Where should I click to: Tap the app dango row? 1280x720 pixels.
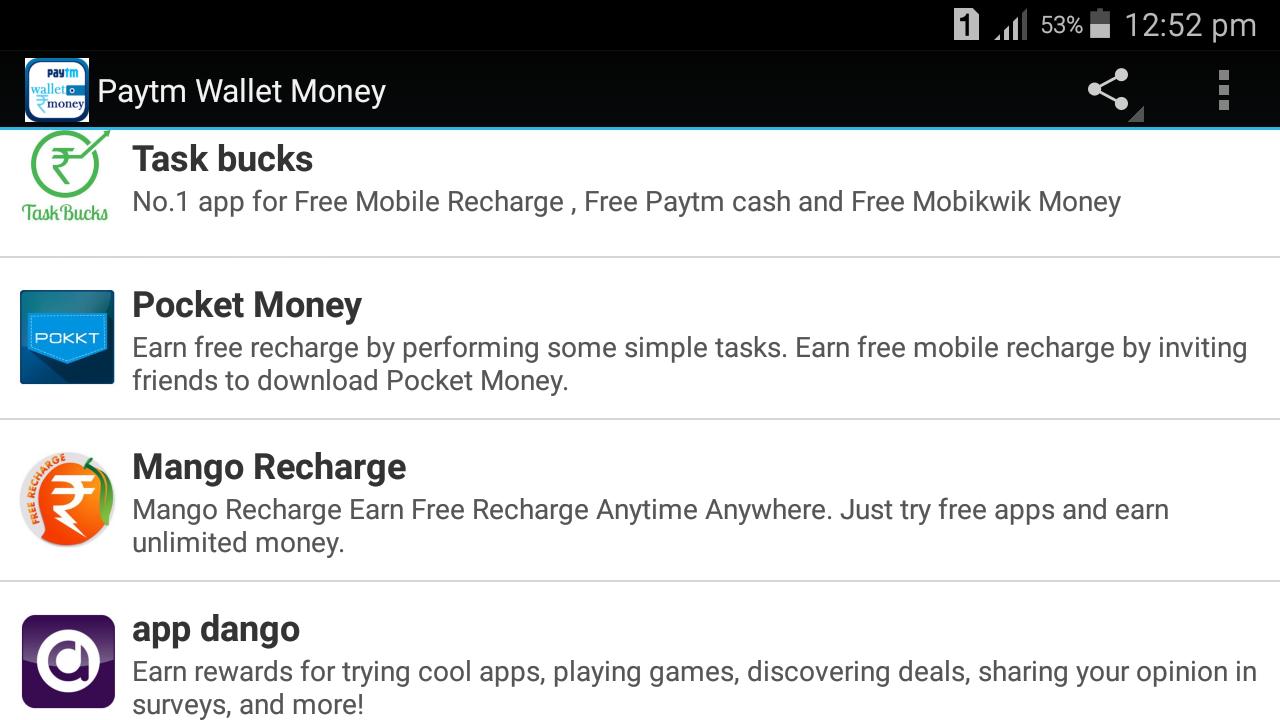click(640, 660)
